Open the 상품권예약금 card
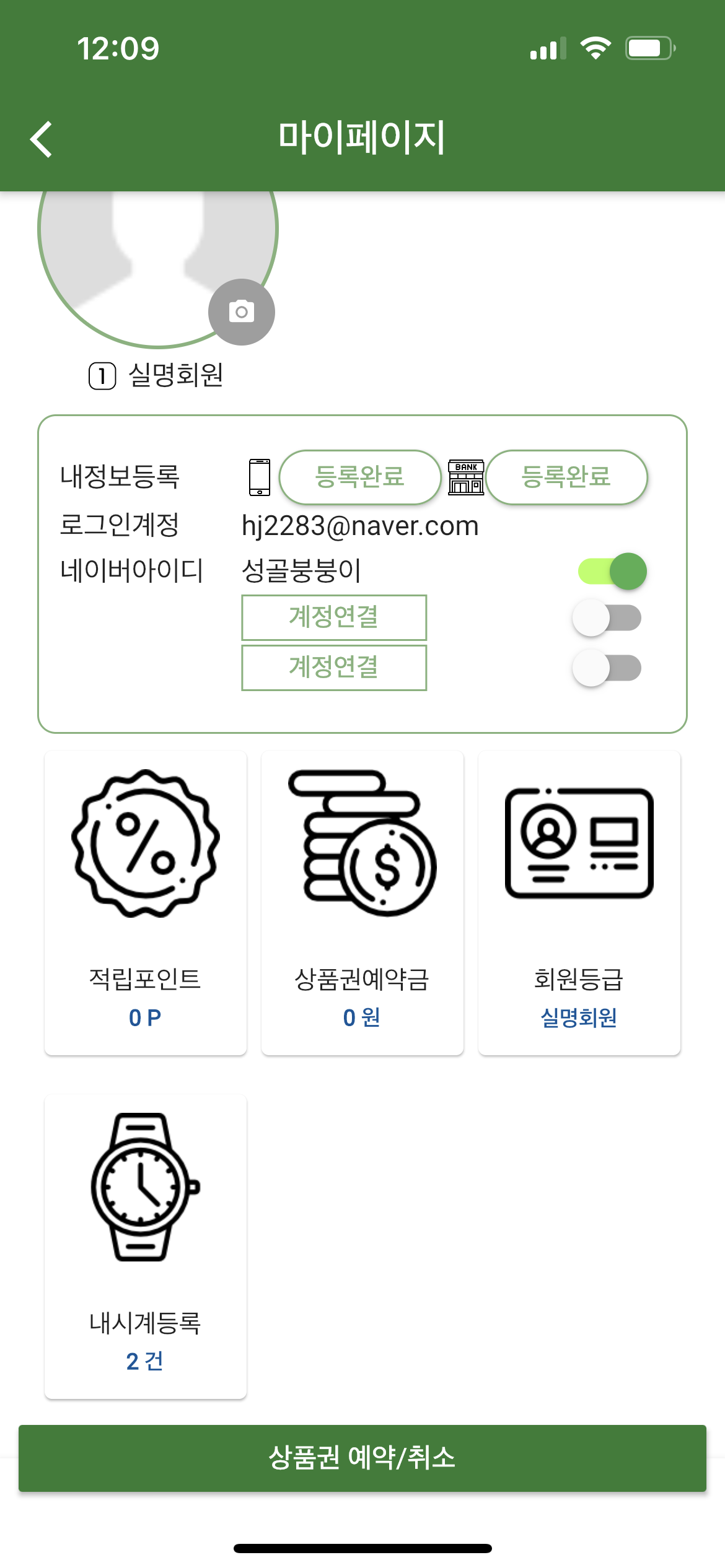The width and height of the screenshot is (725, 1568). pos(362,902)
